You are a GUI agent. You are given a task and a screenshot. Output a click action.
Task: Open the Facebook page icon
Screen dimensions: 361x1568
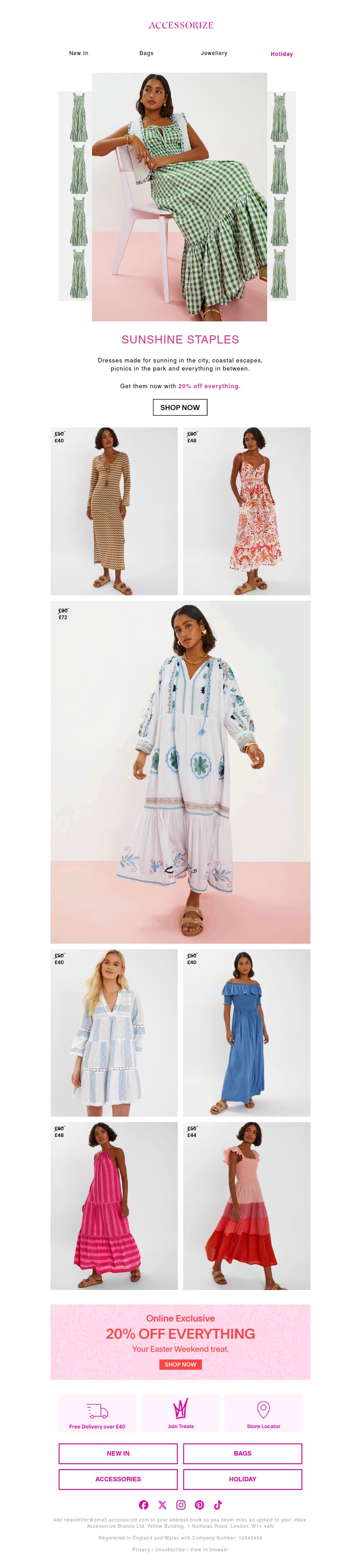point(143,1505)
